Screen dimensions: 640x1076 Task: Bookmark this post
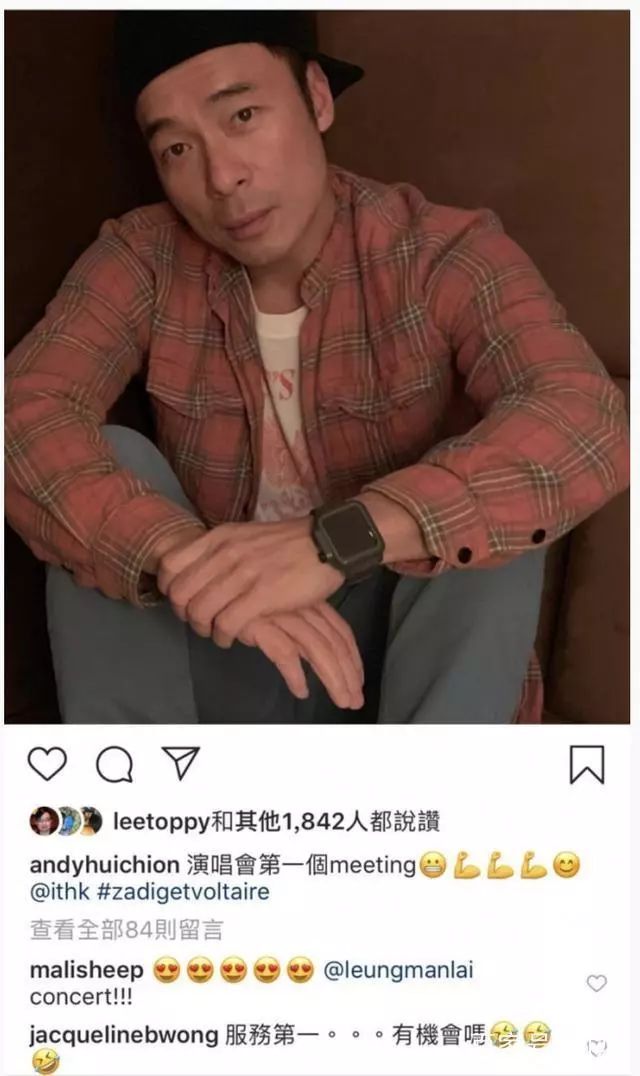pyautogui.click(x=587, y=765)
